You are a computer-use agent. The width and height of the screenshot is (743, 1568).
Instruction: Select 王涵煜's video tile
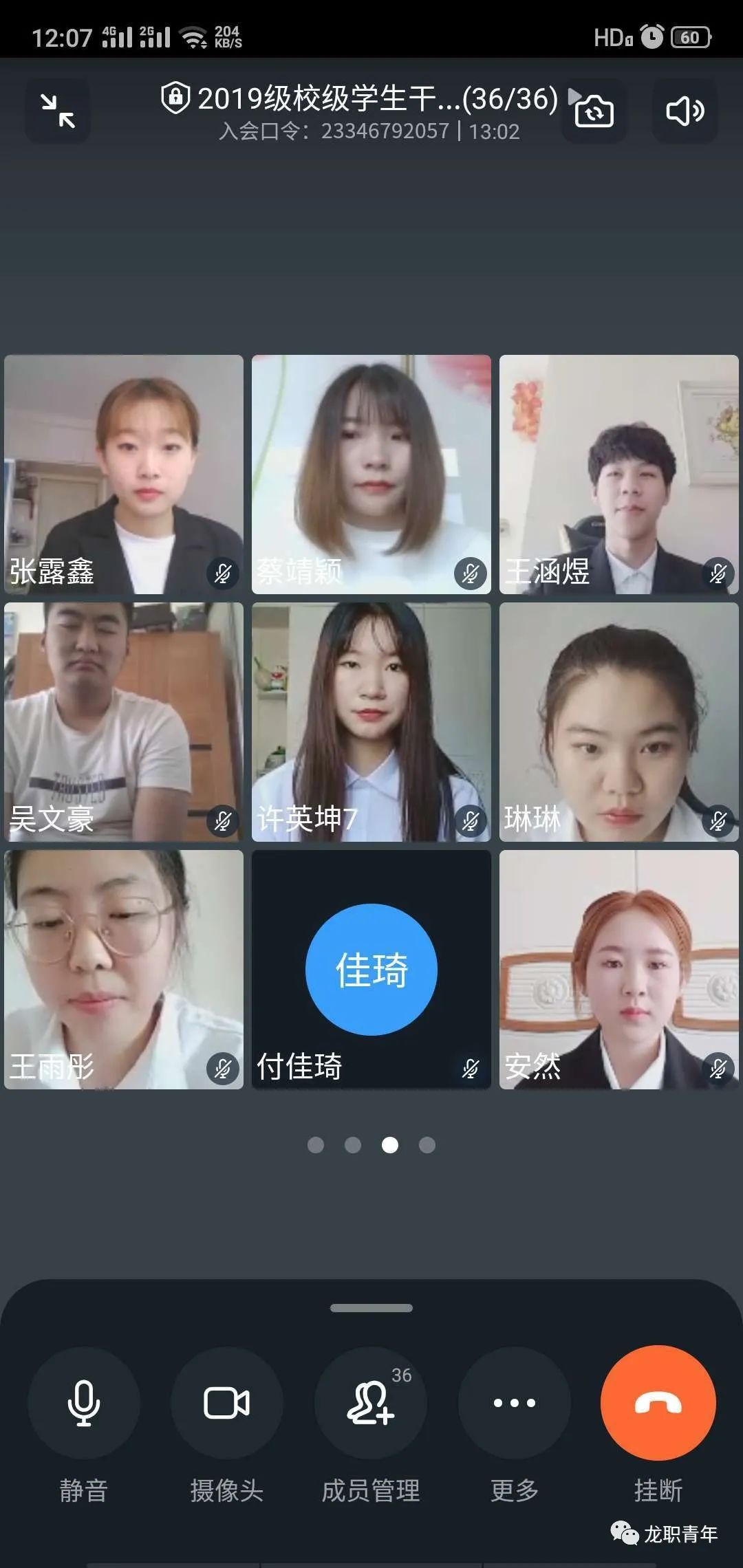tap(619, 475)
